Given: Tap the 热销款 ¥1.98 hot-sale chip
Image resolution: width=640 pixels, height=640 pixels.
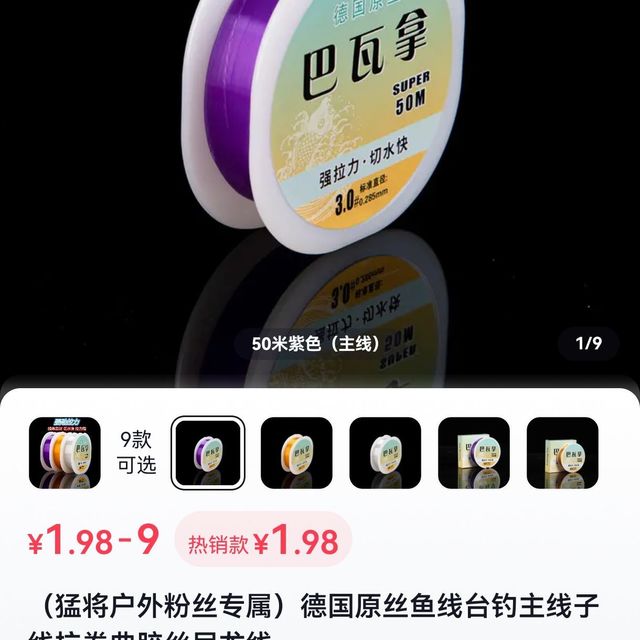Looking at the screenshot, I should point(263,543).
